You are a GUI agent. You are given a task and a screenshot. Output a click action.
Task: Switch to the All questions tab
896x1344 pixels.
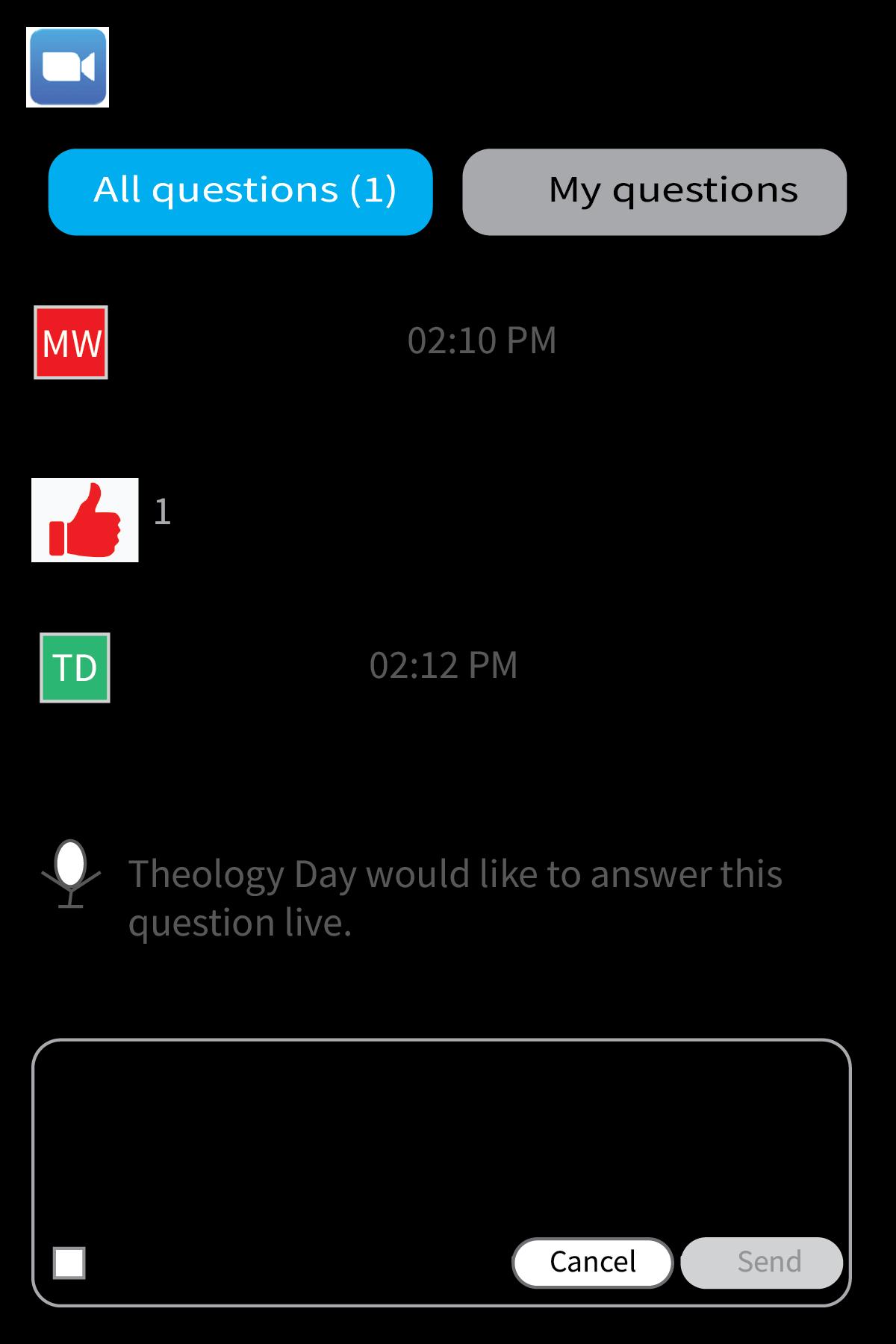tap(240, 192)
